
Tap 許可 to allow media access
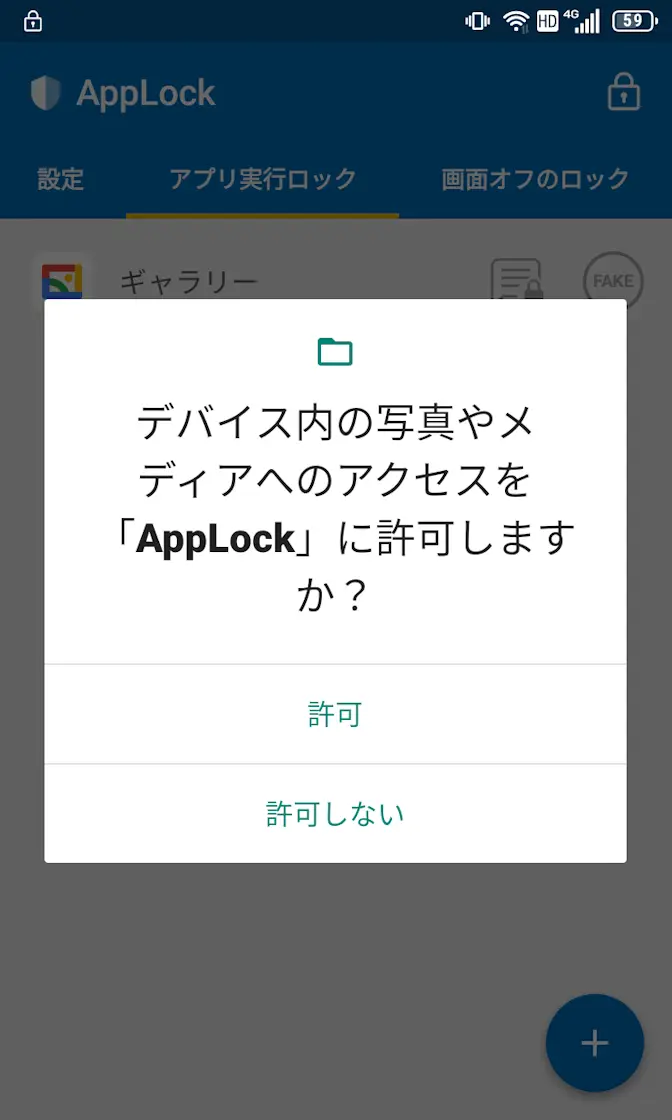tap(335, 714)
